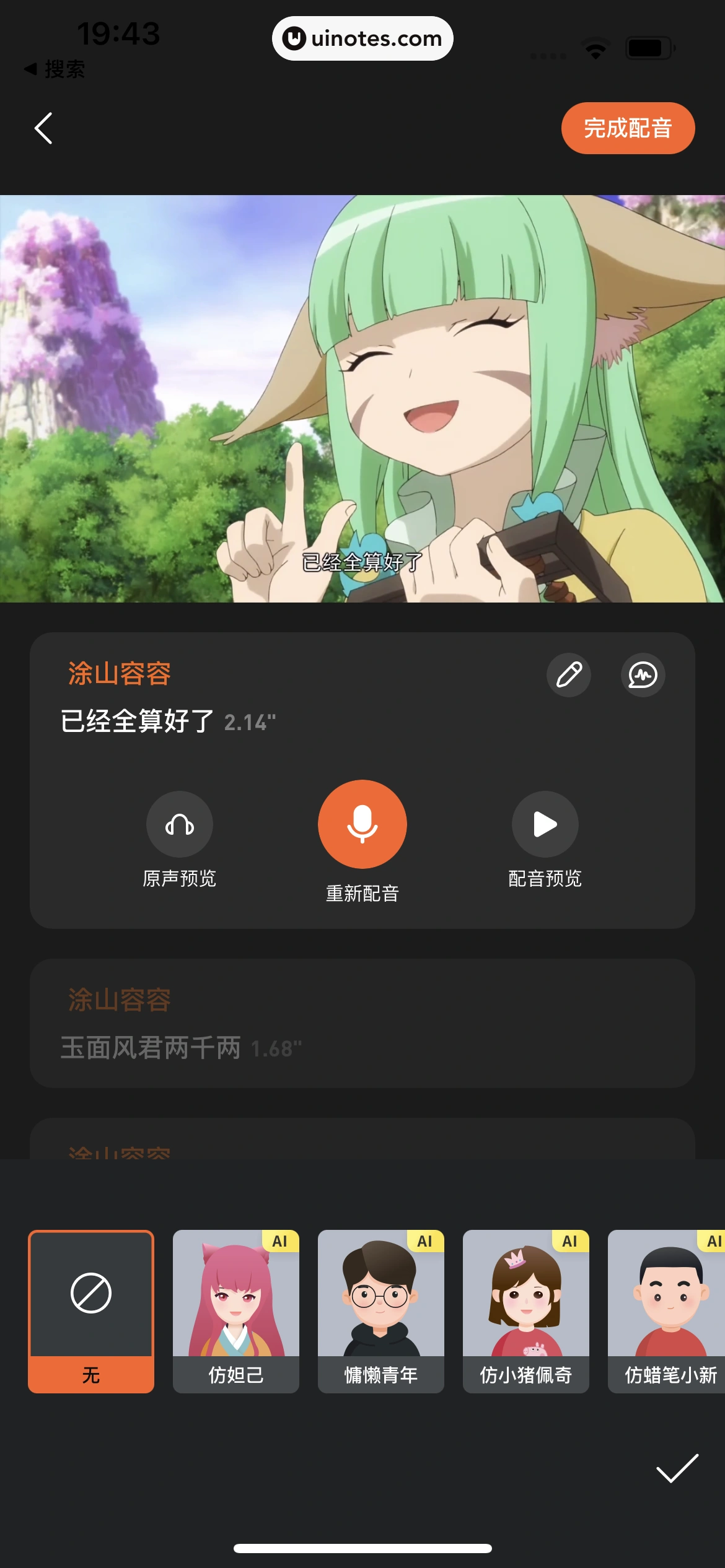
Task: Open the pencil edit icon for the line
Action: tap(569, 675)
